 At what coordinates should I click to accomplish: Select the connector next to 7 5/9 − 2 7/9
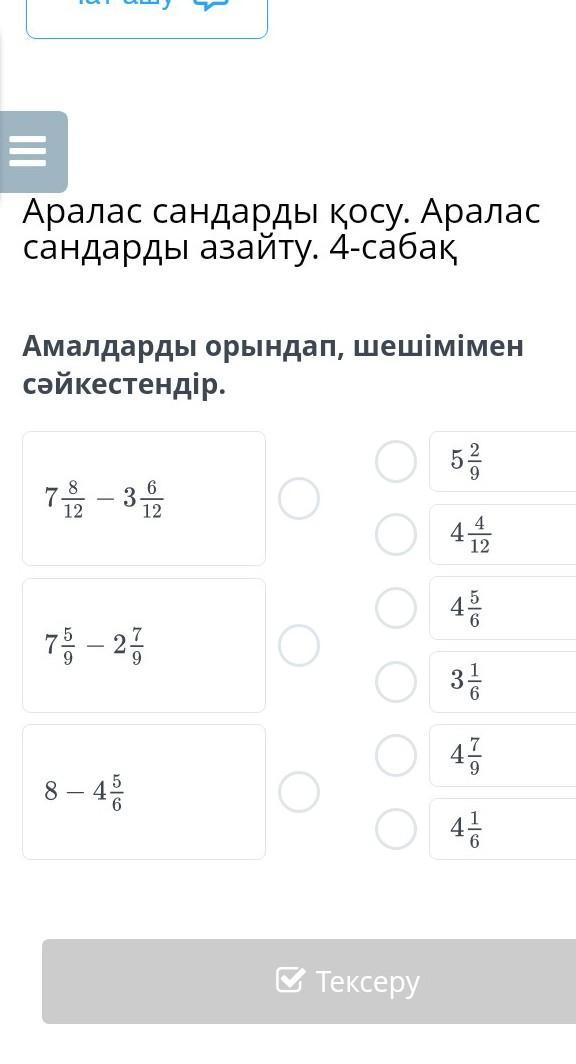point(299,645)
